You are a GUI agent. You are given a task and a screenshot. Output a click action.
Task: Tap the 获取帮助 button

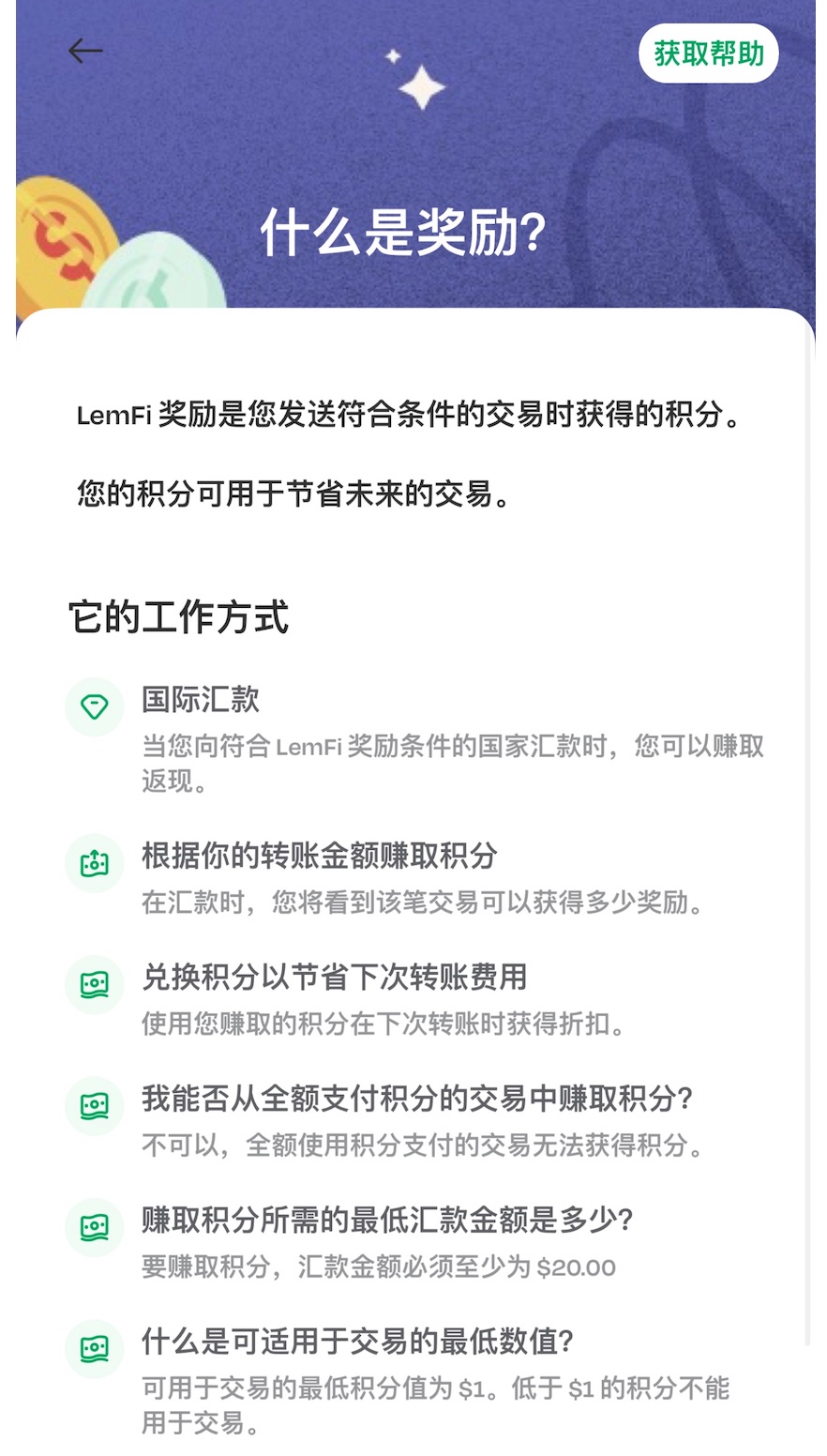pos(709,53)
